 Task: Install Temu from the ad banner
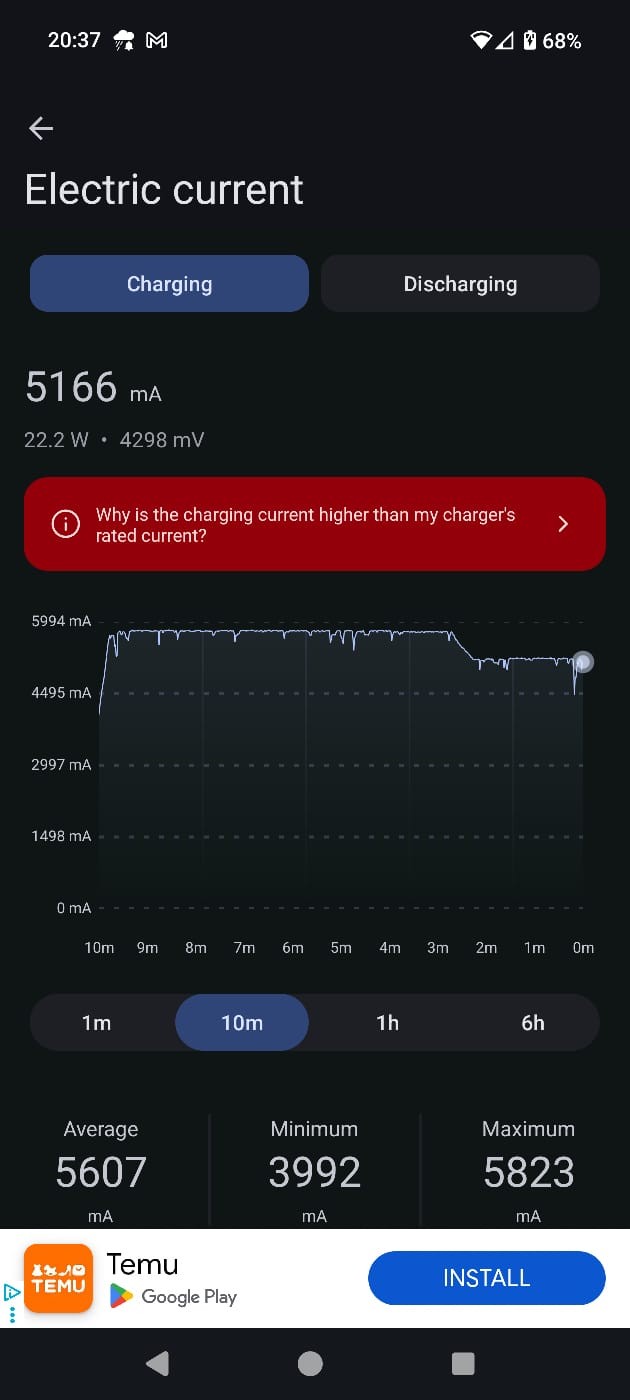[486, 1278]
